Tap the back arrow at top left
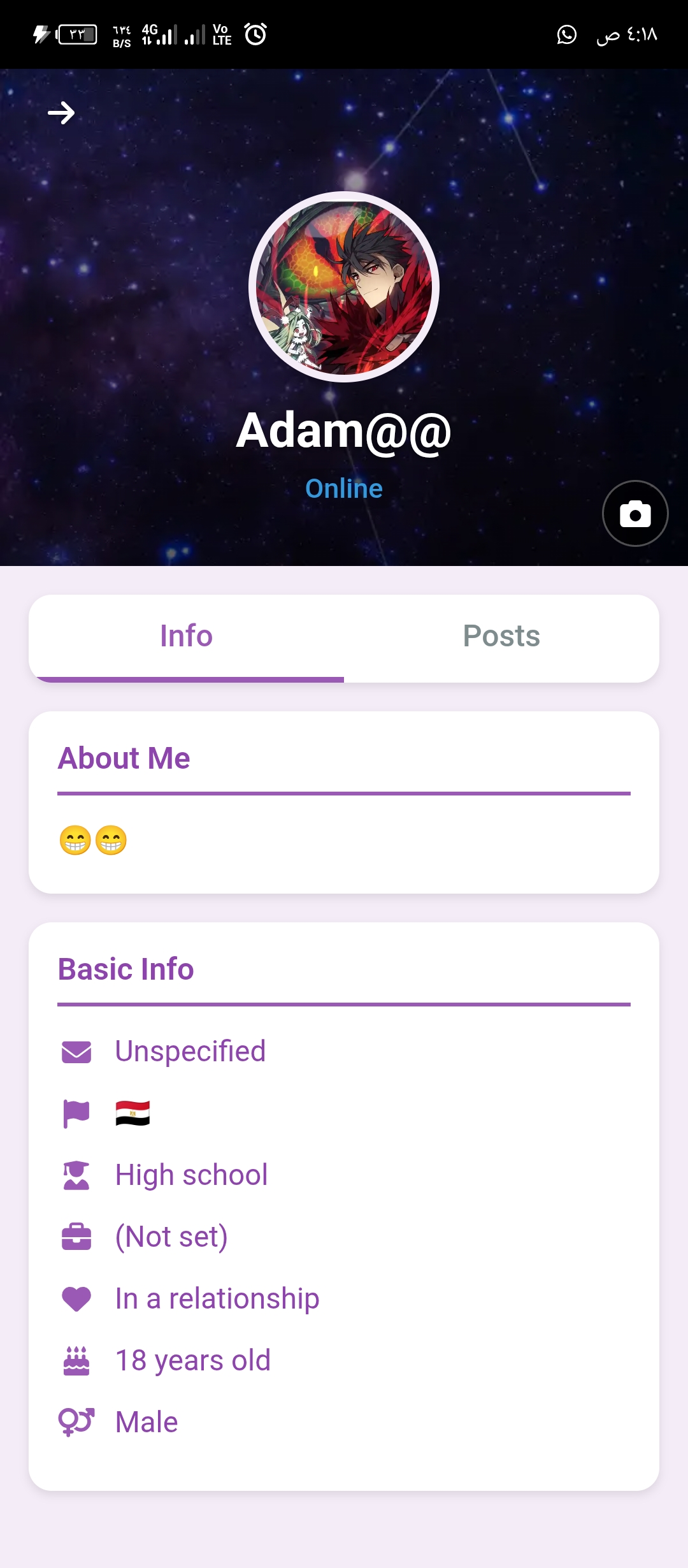688x1568 pixels. click(62, 112)
